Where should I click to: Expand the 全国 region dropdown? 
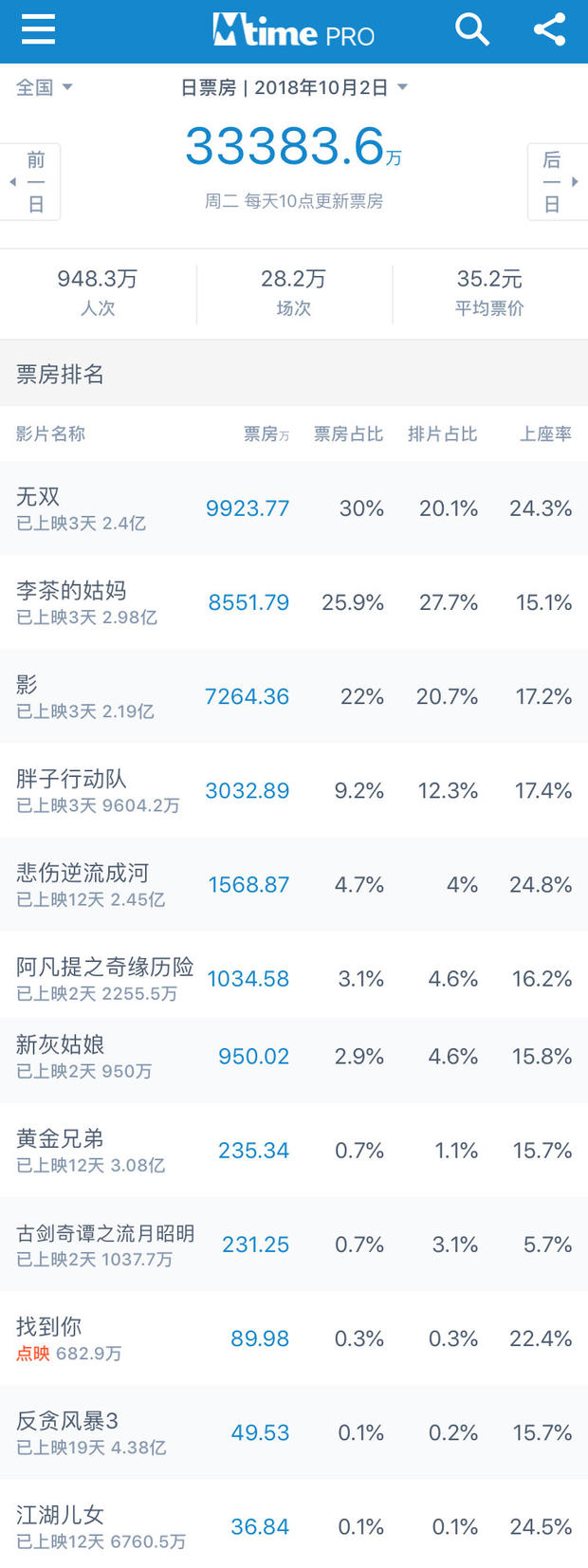tap(44, 87)
